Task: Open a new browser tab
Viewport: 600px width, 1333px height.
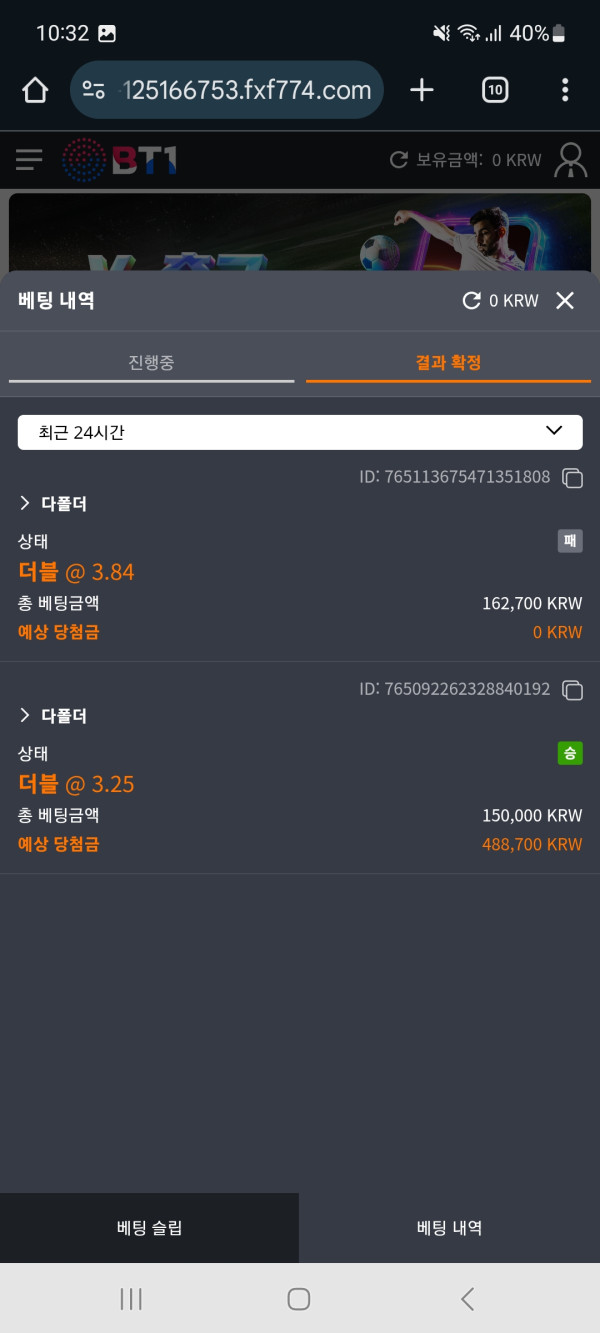Action: pos(422,90)
